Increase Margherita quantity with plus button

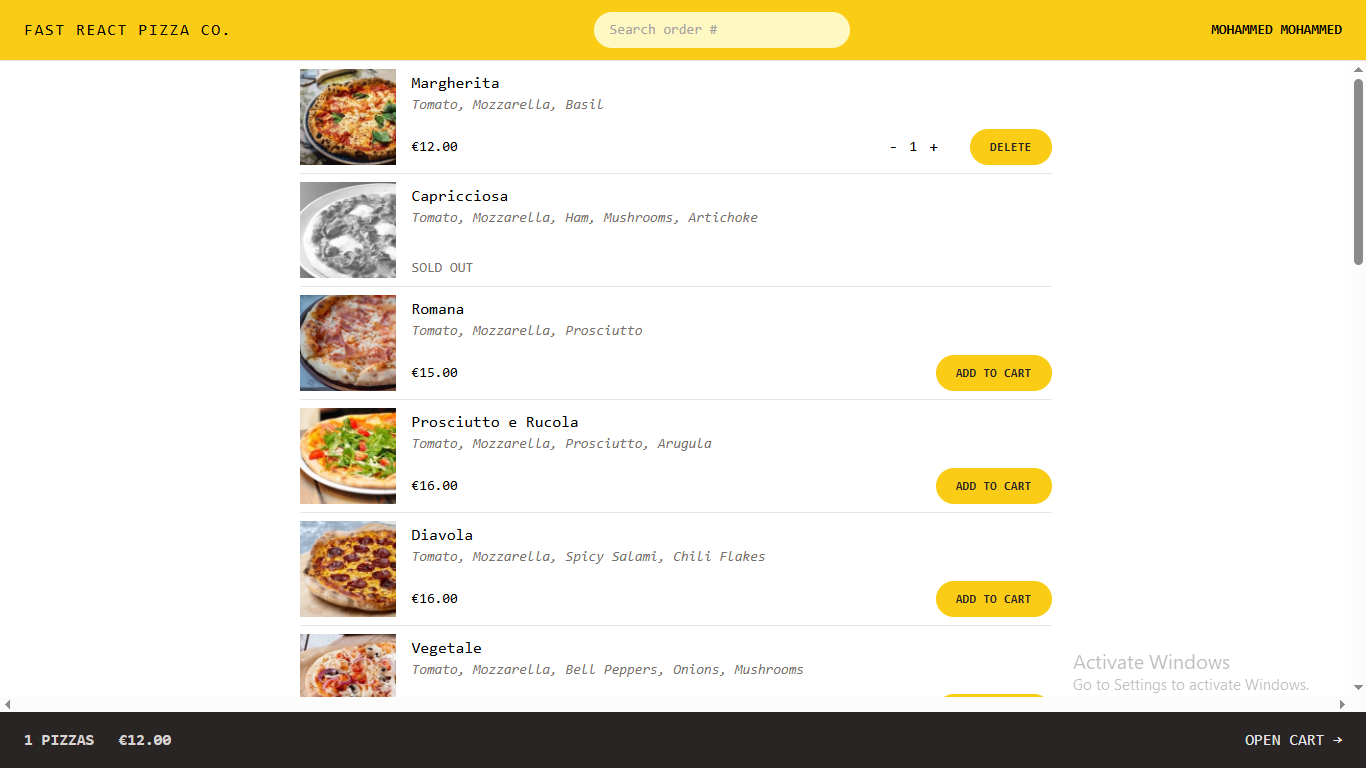pos(934,147)
